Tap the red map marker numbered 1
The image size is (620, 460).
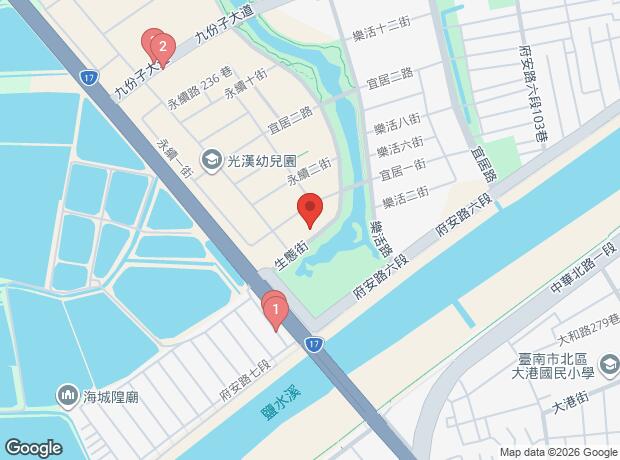tap(274, 308)
